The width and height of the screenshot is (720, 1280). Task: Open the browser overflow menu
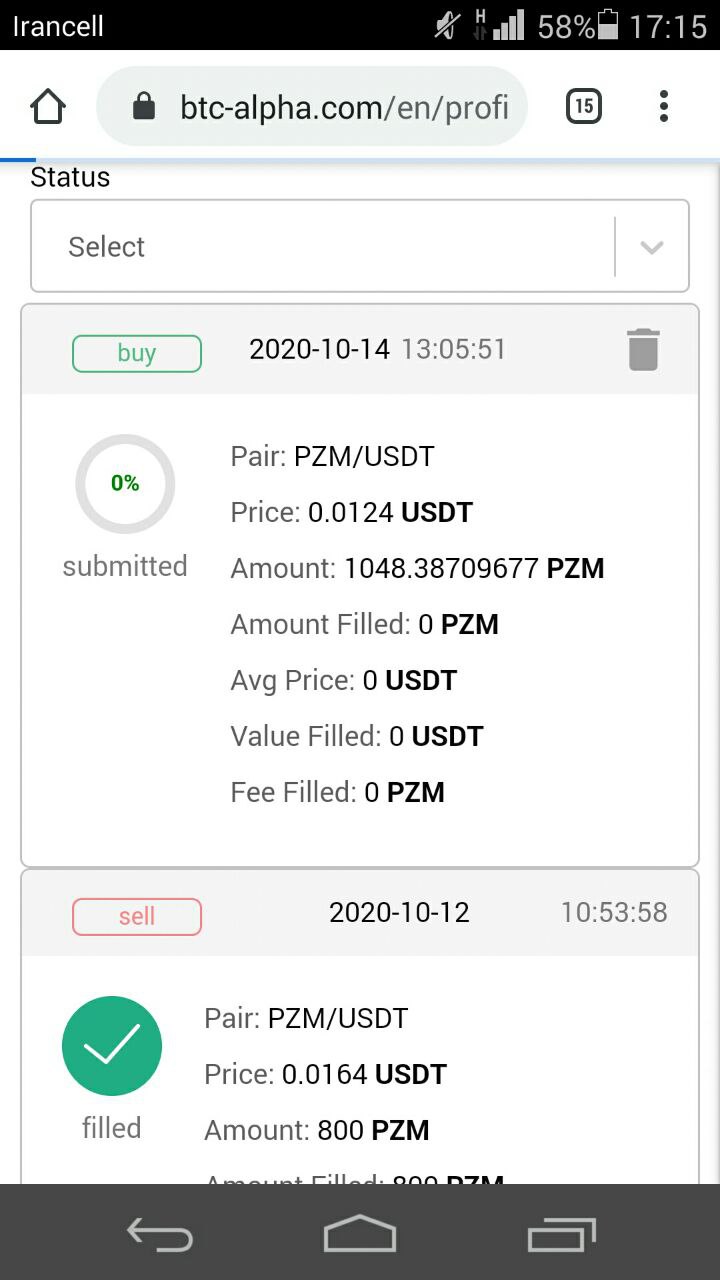click(x=663, y=106)
